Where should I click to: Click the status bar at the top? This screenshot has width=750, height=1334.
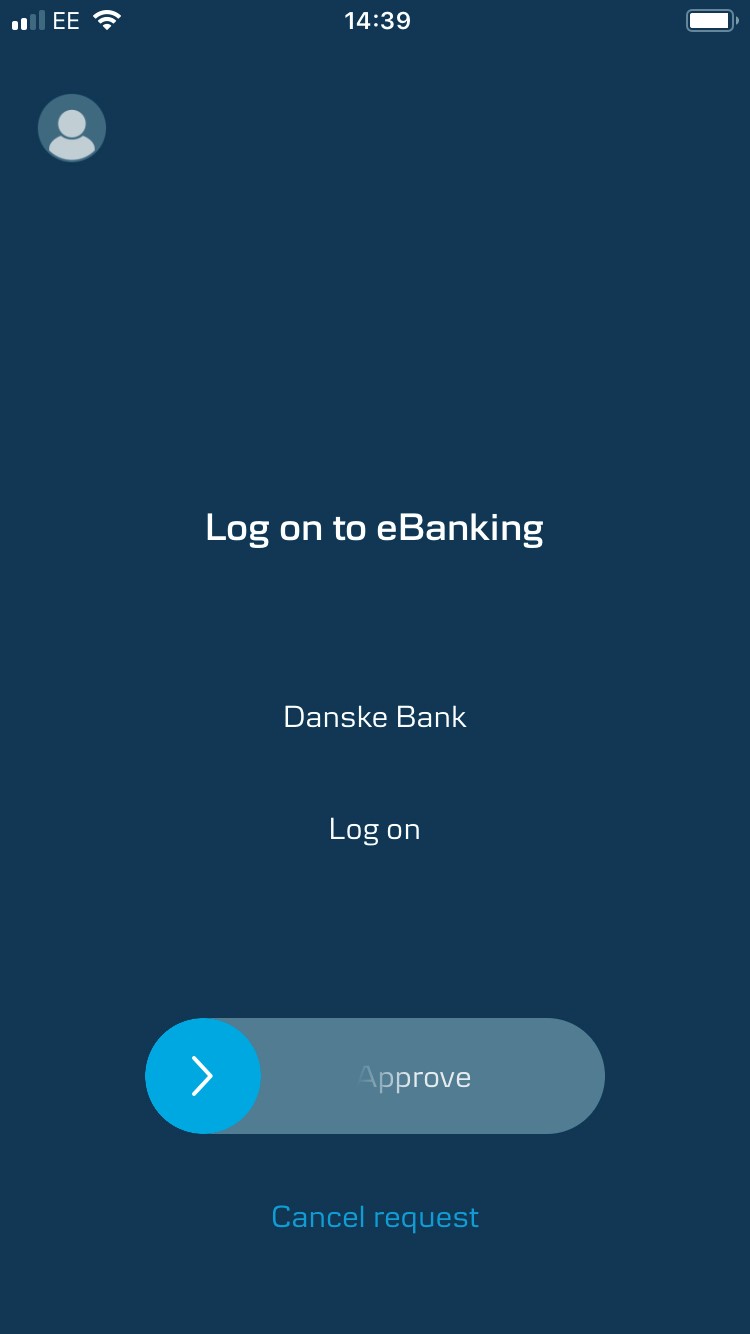point(375,19)
